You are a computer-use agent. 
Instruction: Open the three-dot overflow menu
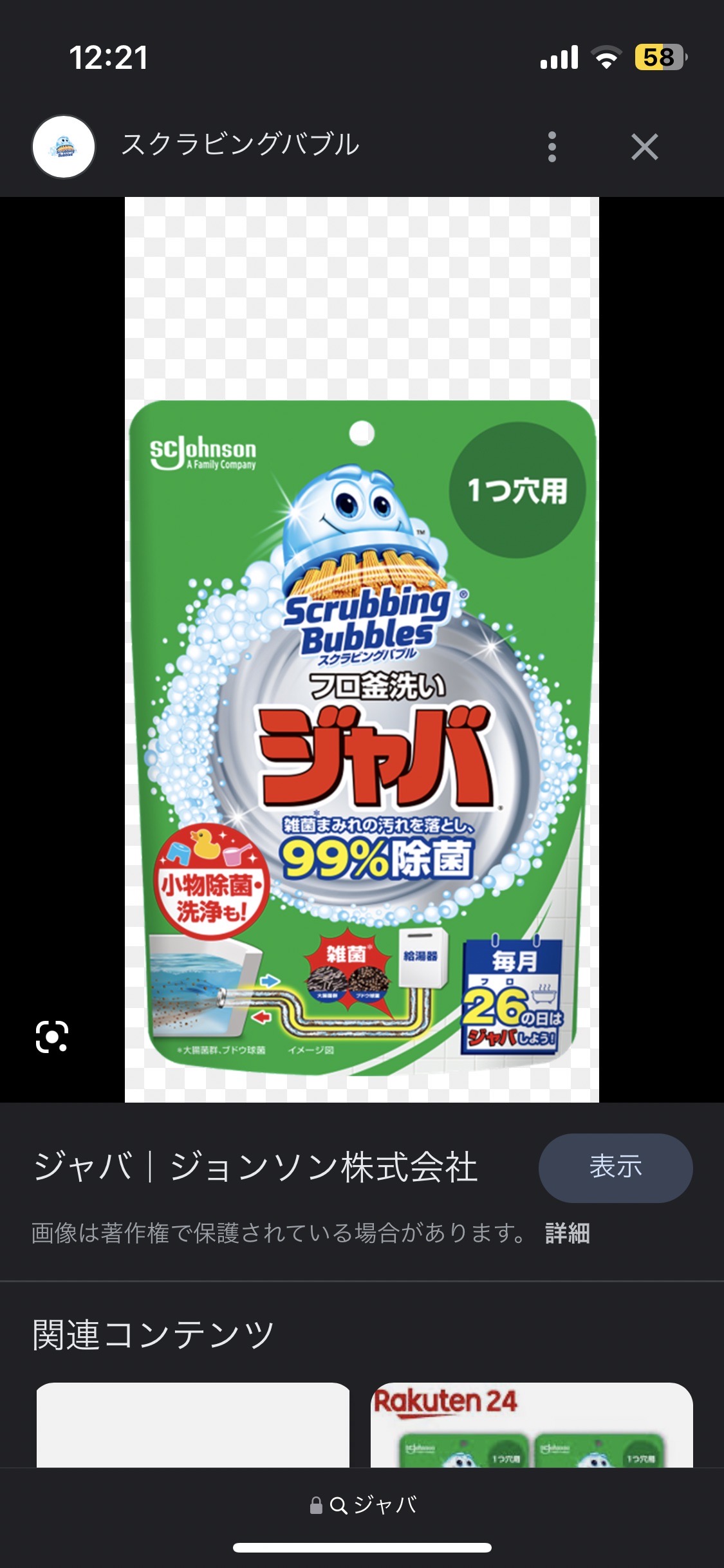click(x=552, y=147)
